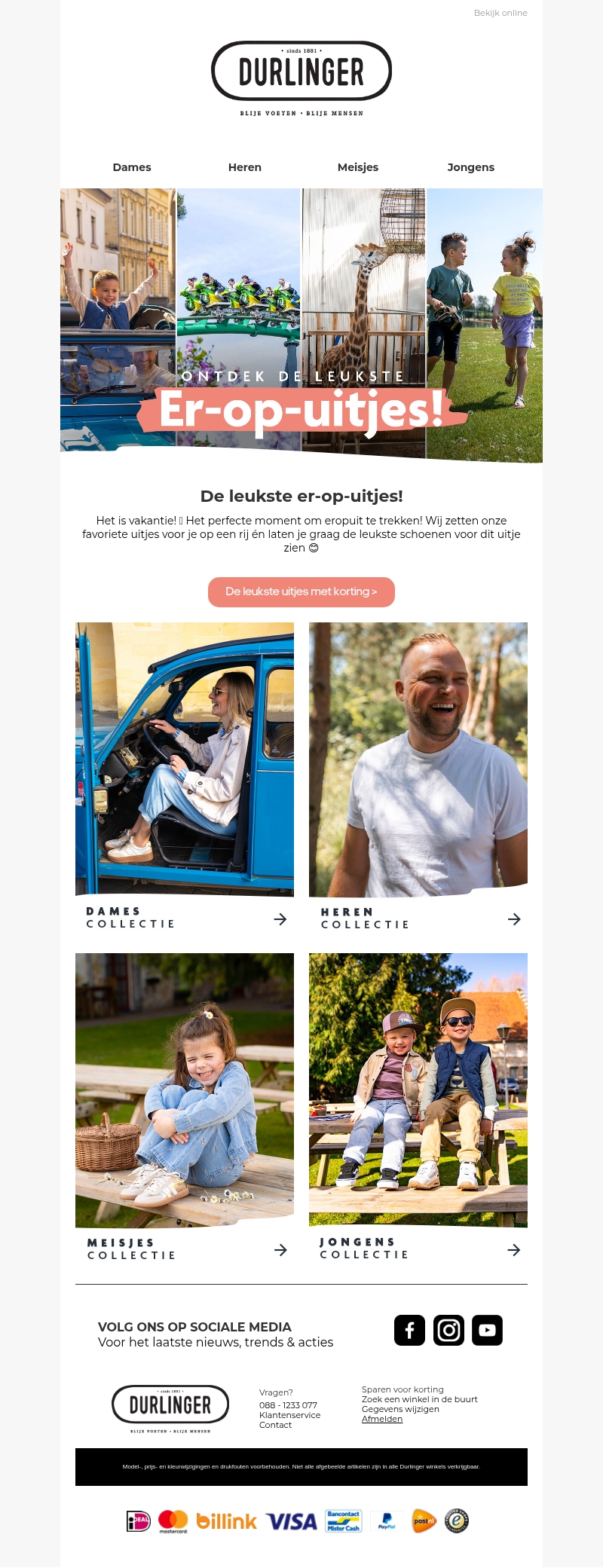Tap the Contact footer link
This screenshot has height=1568, width=603.
pyautogui.click(x=275, y=1425)
